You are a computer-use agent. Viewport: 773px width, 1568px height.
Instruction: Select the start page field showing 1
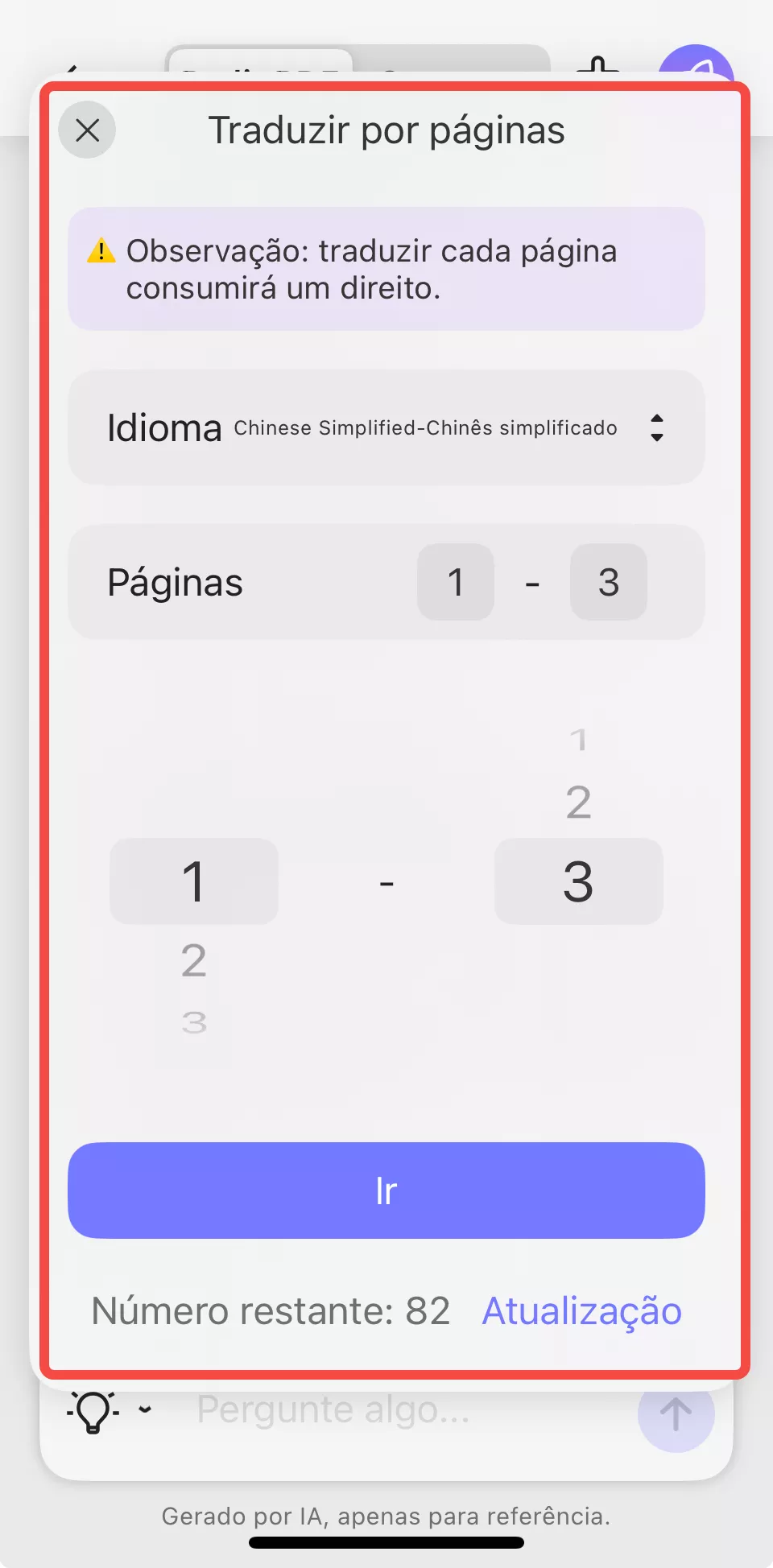[x=455, y=582]
